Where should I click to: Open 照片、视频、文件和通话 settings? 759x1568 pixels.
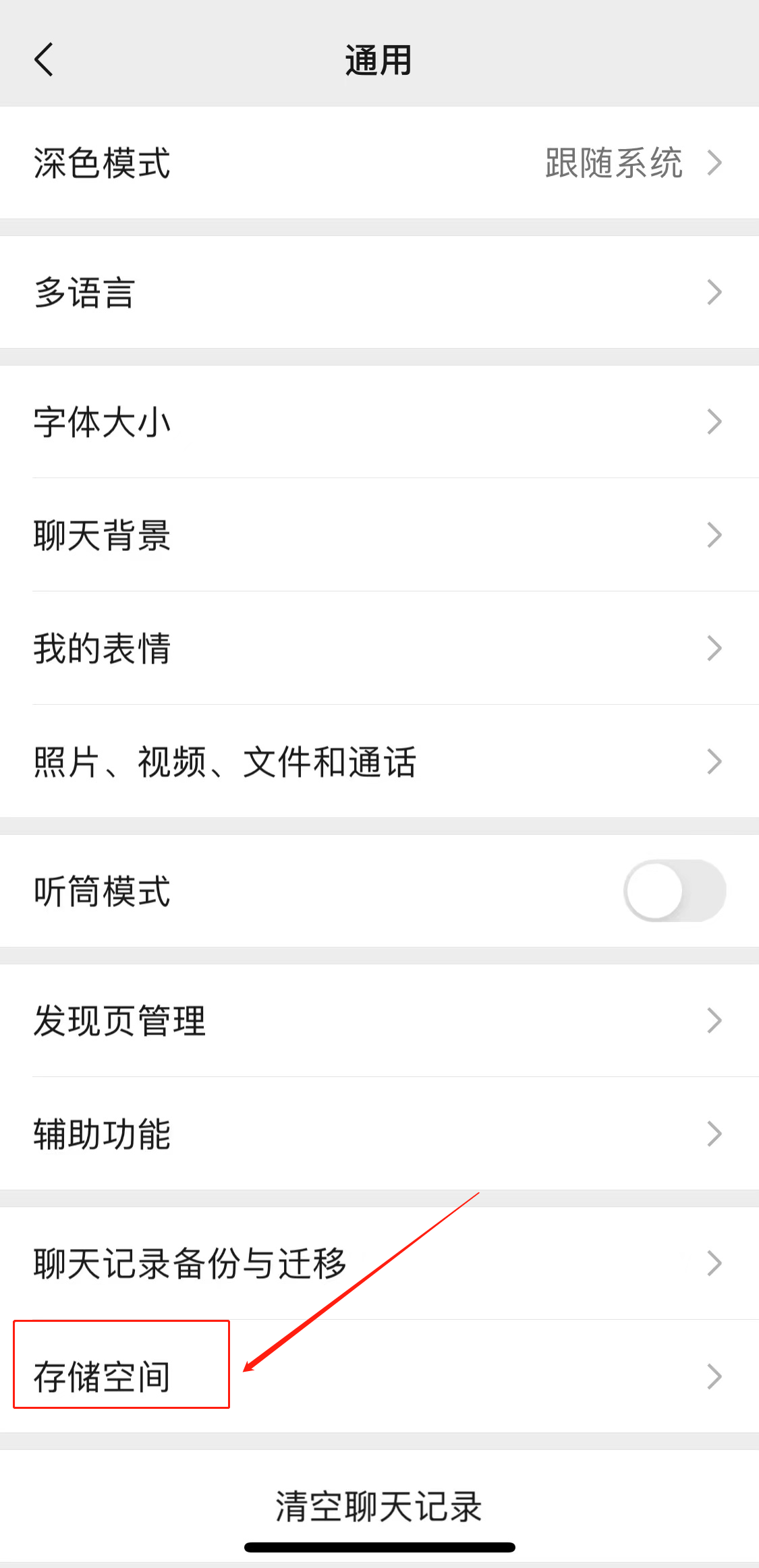378,762
